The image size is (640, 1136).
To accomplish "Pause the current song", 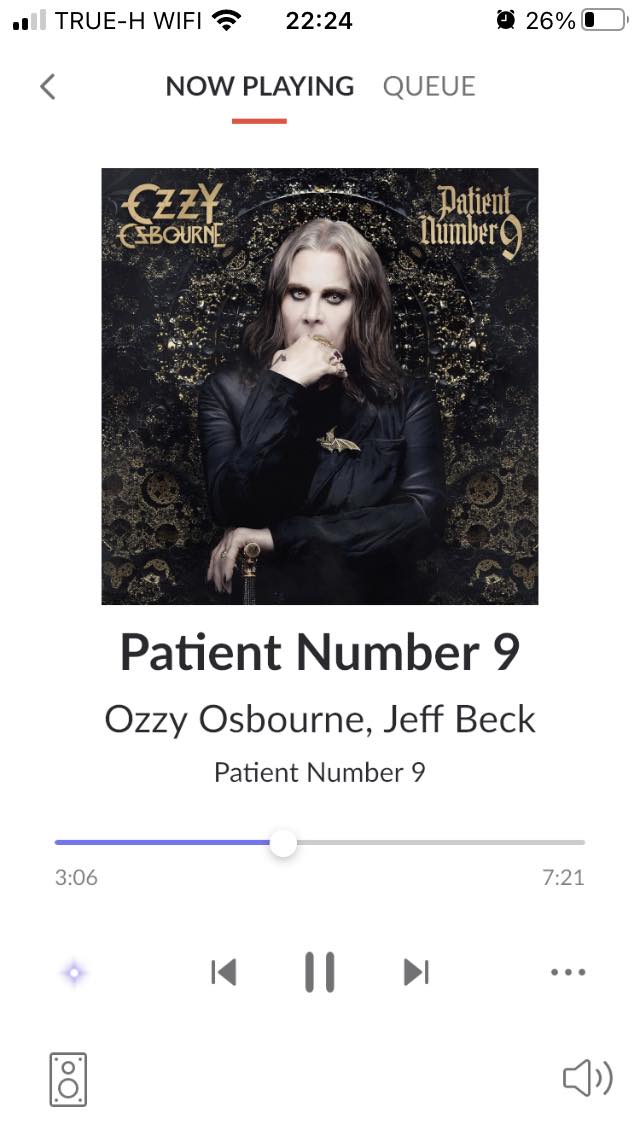I will tap(320, 971).
